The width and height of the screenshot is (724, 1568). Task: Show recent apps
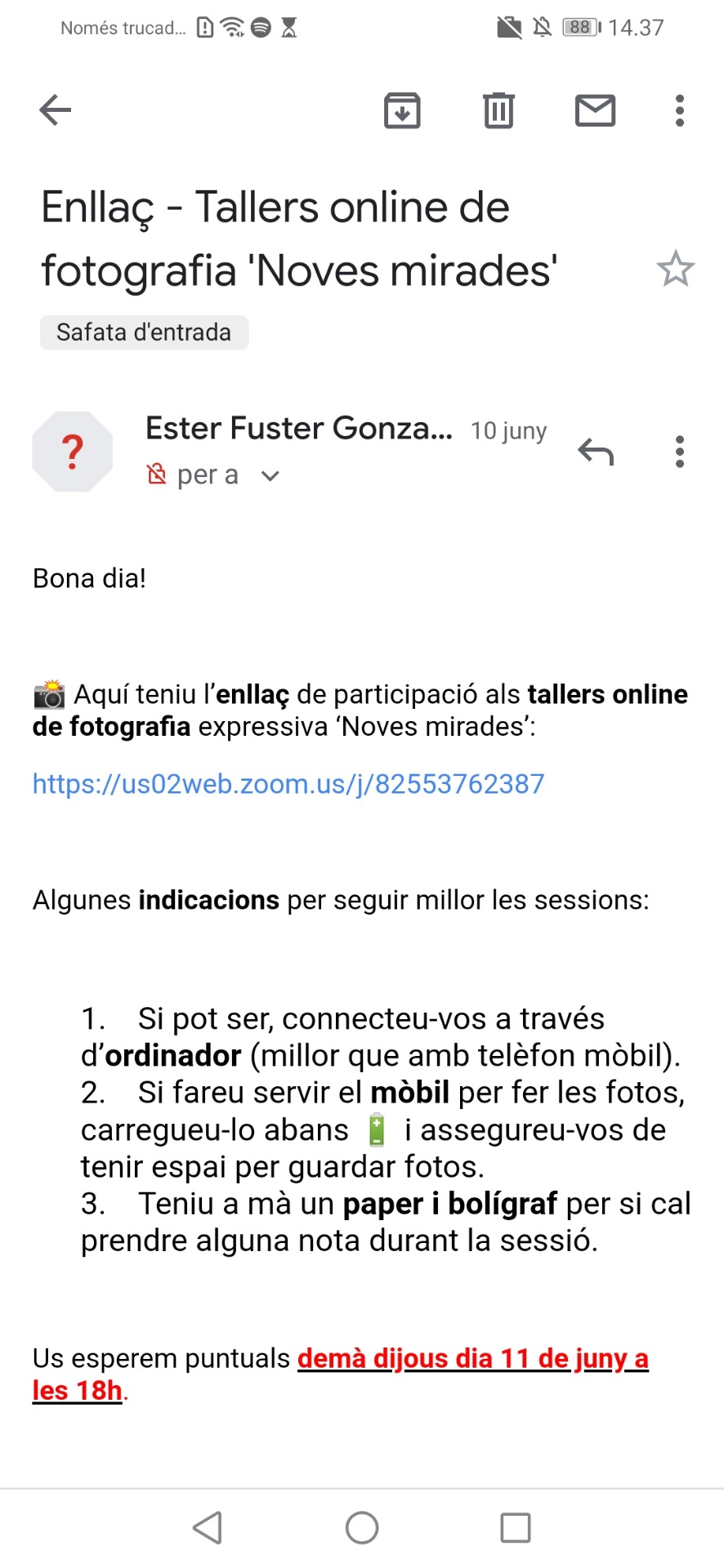click(x=516, y=1528)
